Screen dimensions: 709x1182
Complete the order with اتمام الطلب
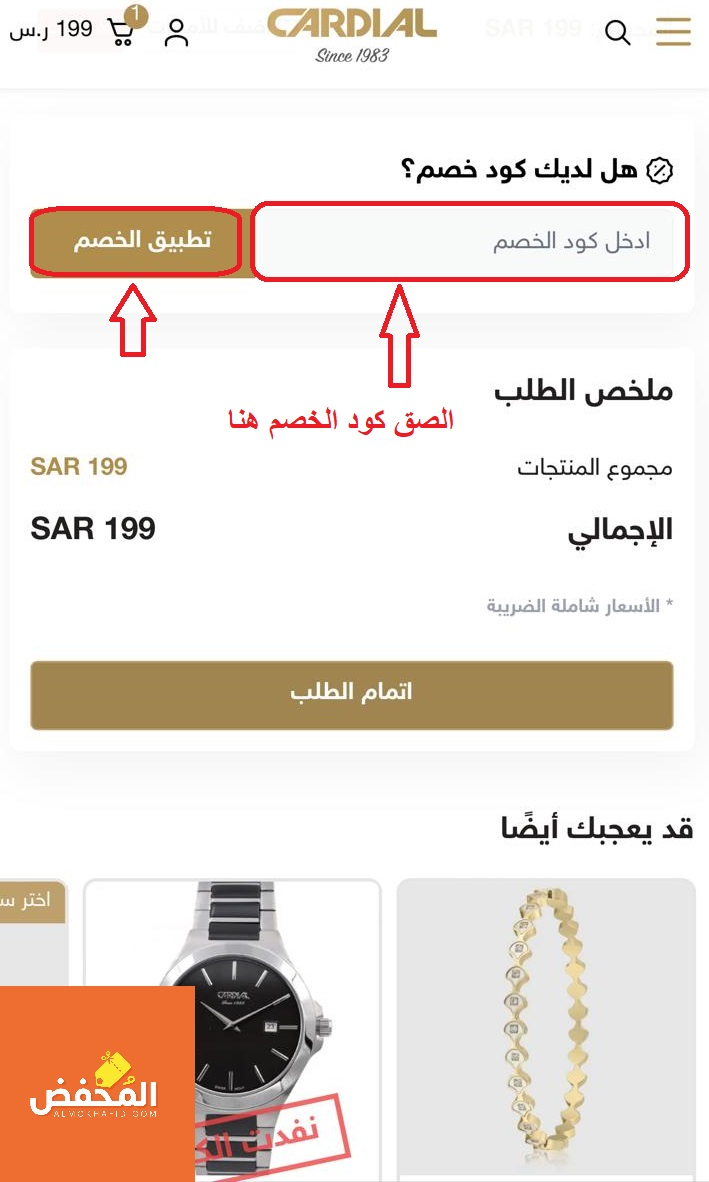[x=352, y=694]
